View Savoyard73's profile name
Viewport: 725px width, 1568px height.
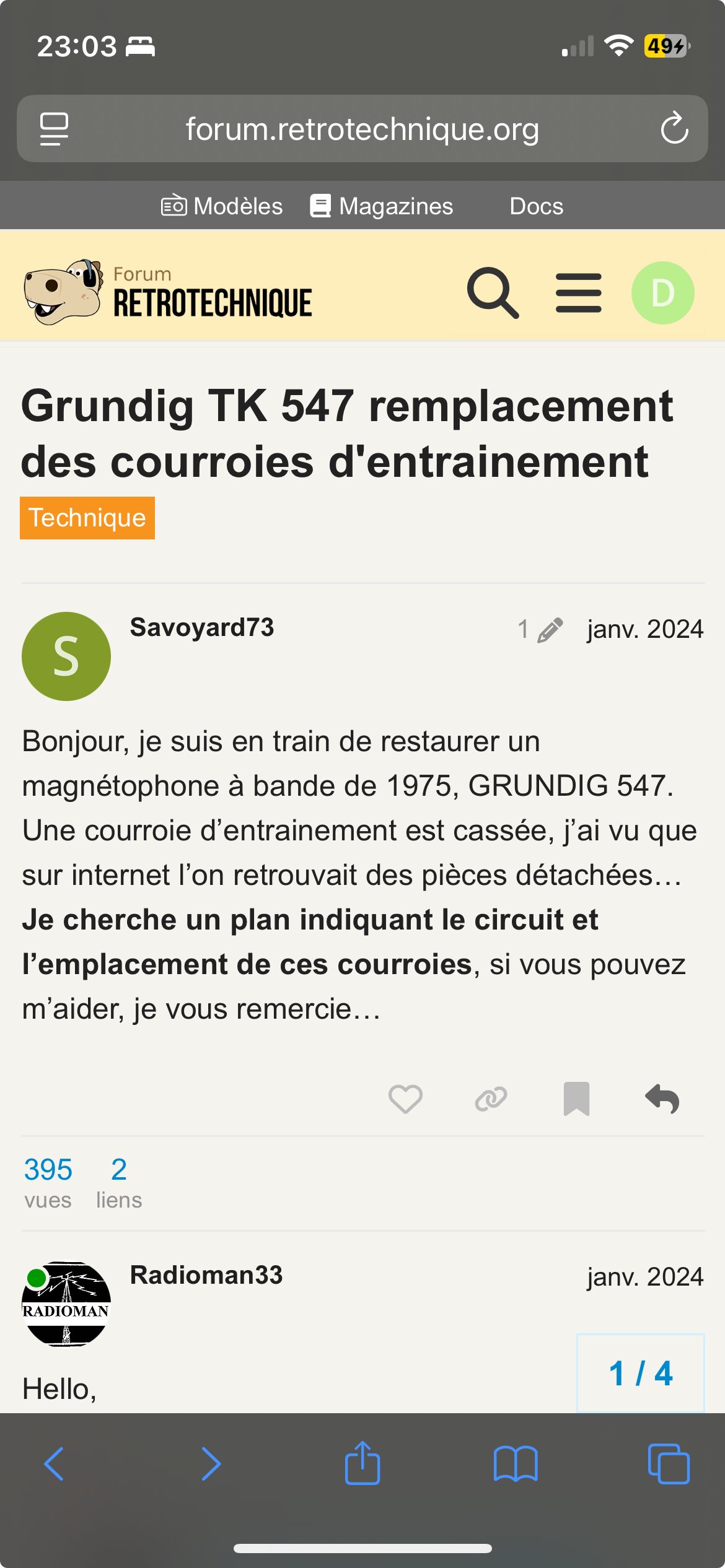pyautogui.click(x=202, y=627)
